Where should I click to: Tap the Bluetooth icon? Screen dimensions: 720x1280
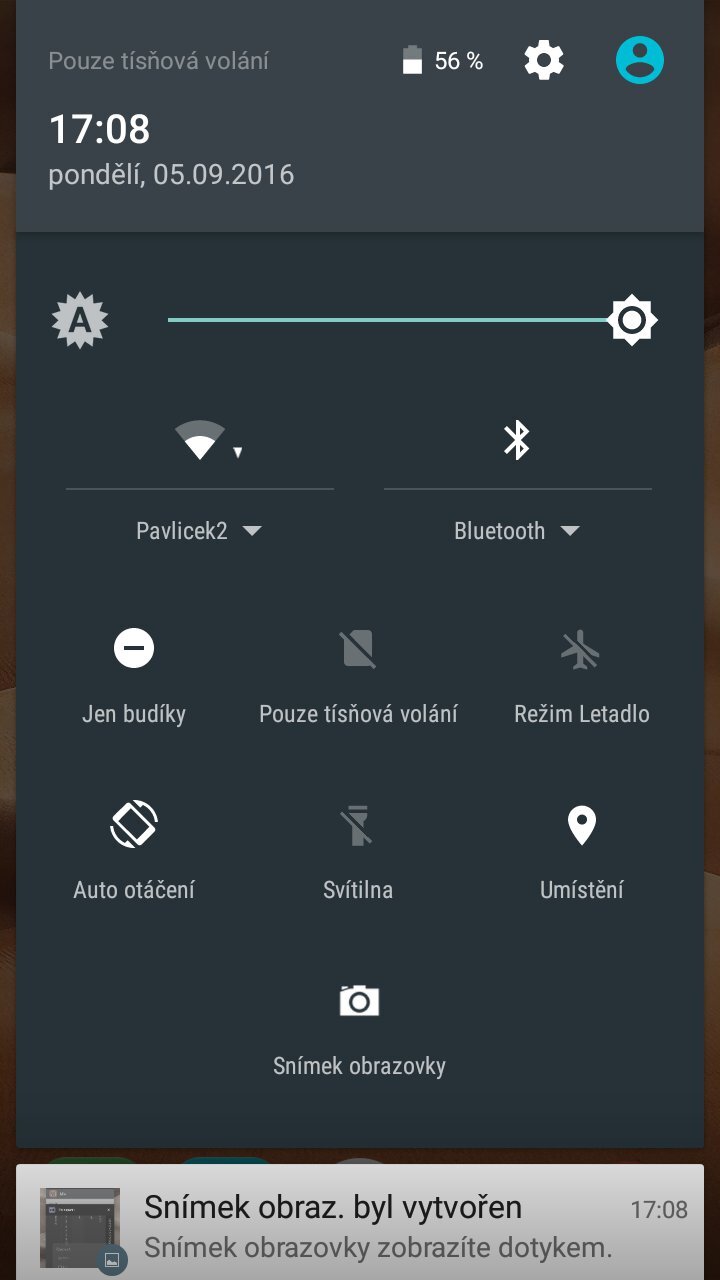[x=517, y=438]
